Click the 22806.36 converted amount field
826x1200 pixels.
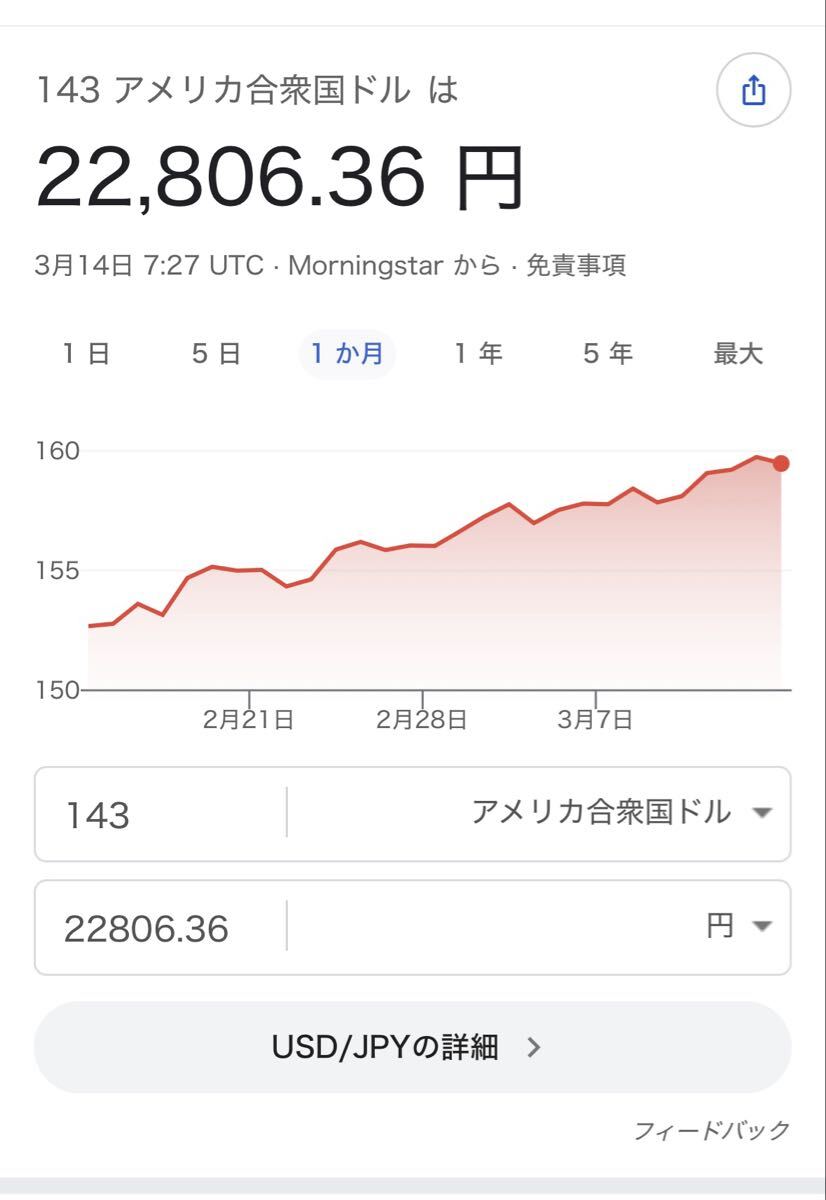pos(150,927)
